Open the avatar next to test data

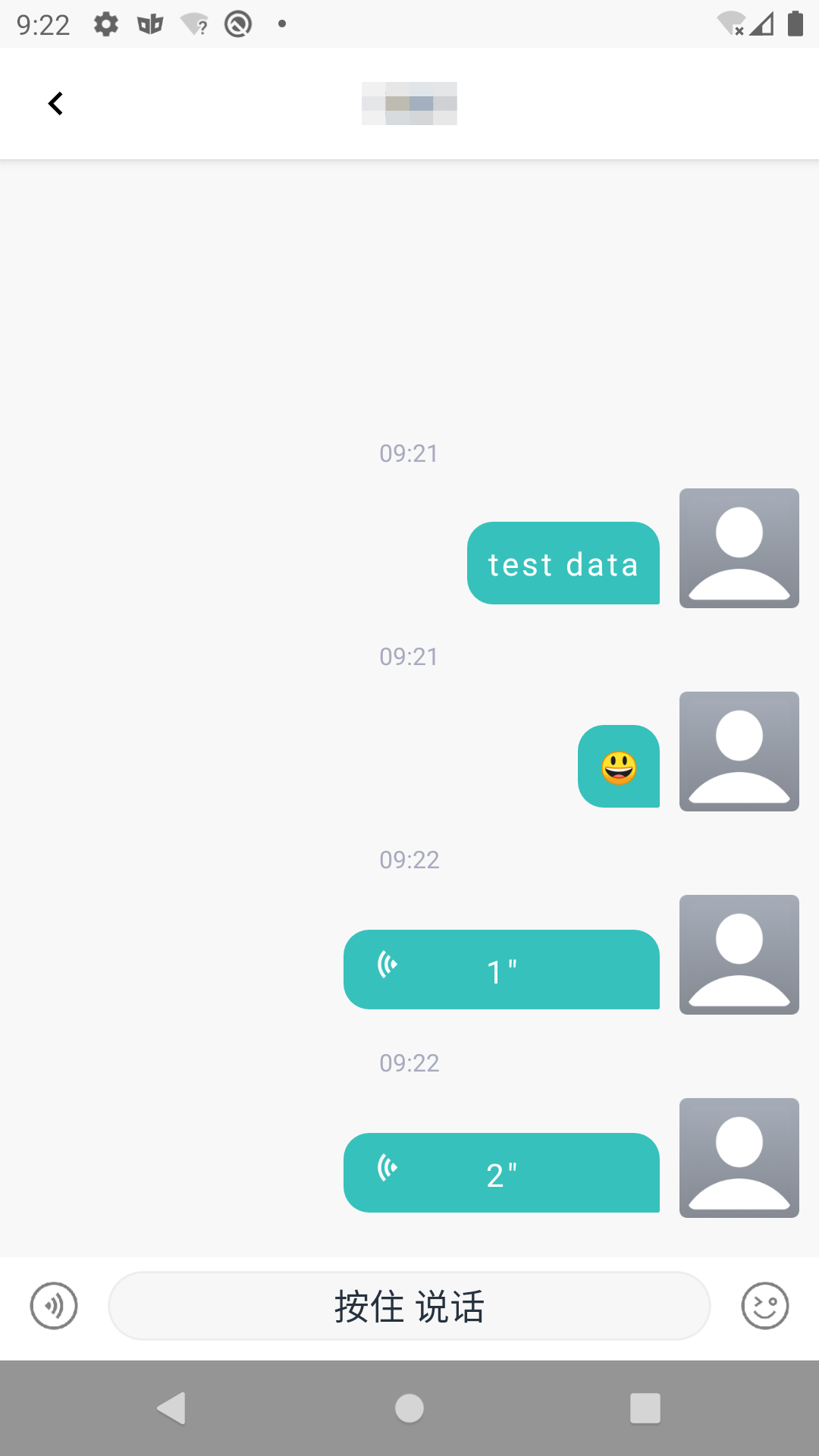(739, 548)
